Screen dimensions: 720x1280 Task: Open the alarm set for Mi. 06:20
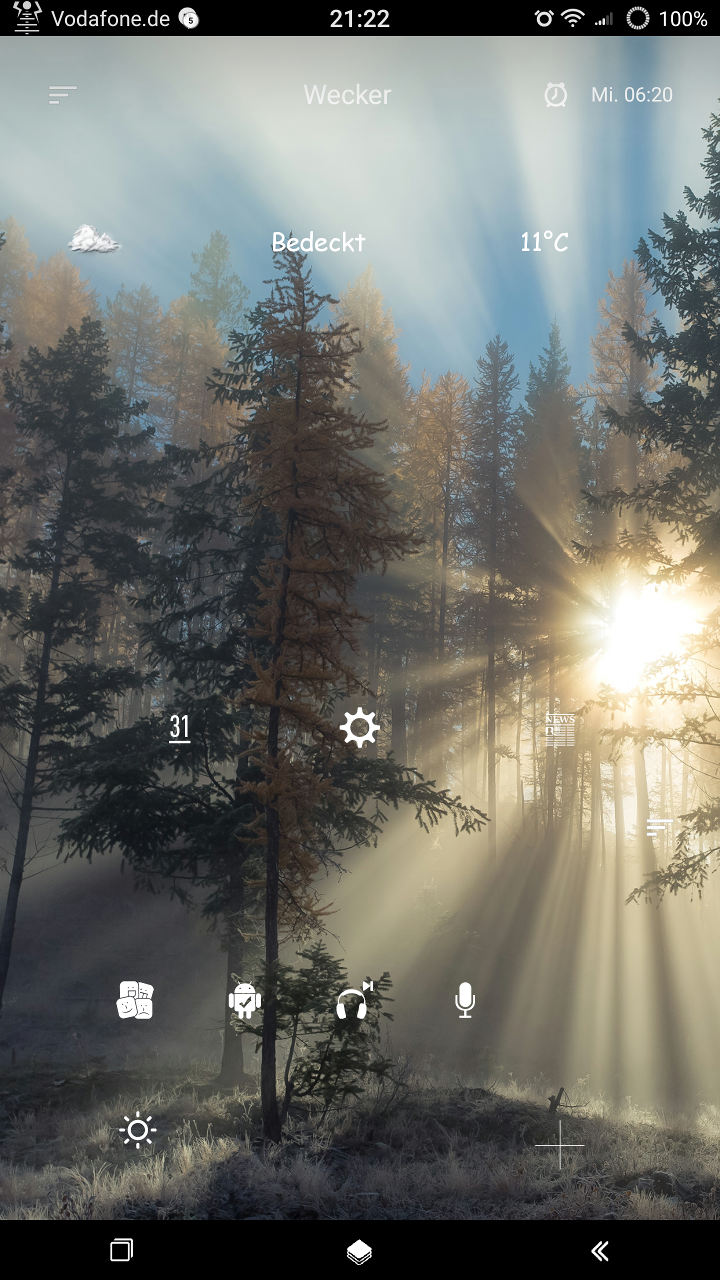pos(609,95)
